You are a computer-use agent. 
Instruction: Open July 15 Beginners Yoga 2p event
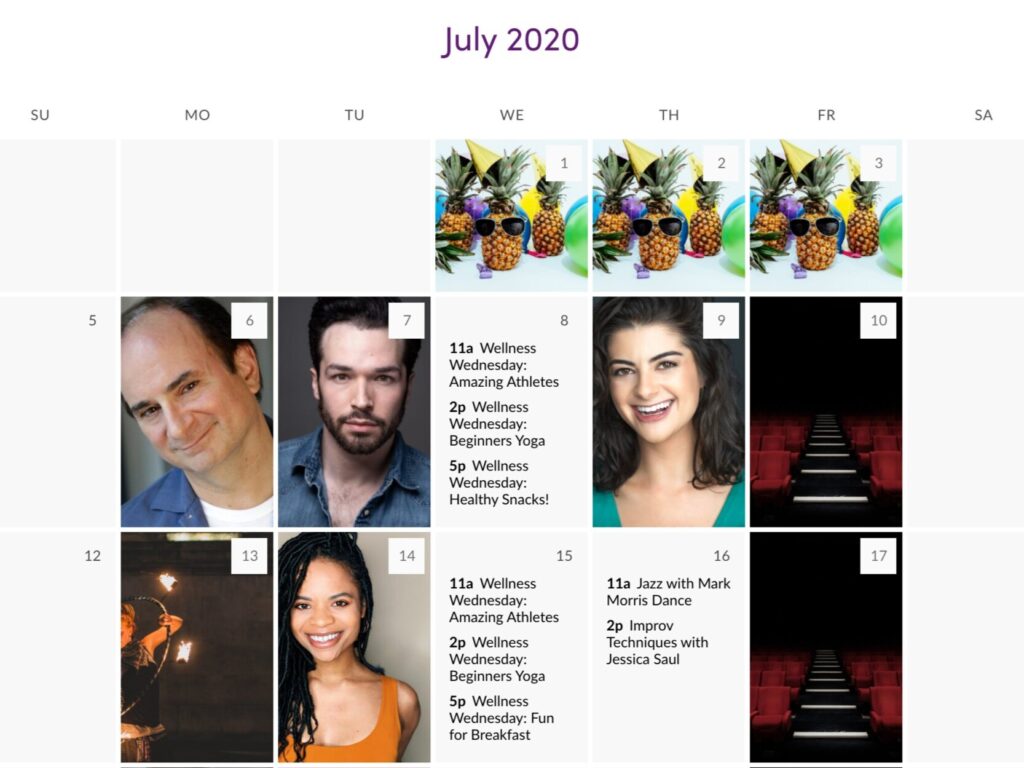coord(497,659)
